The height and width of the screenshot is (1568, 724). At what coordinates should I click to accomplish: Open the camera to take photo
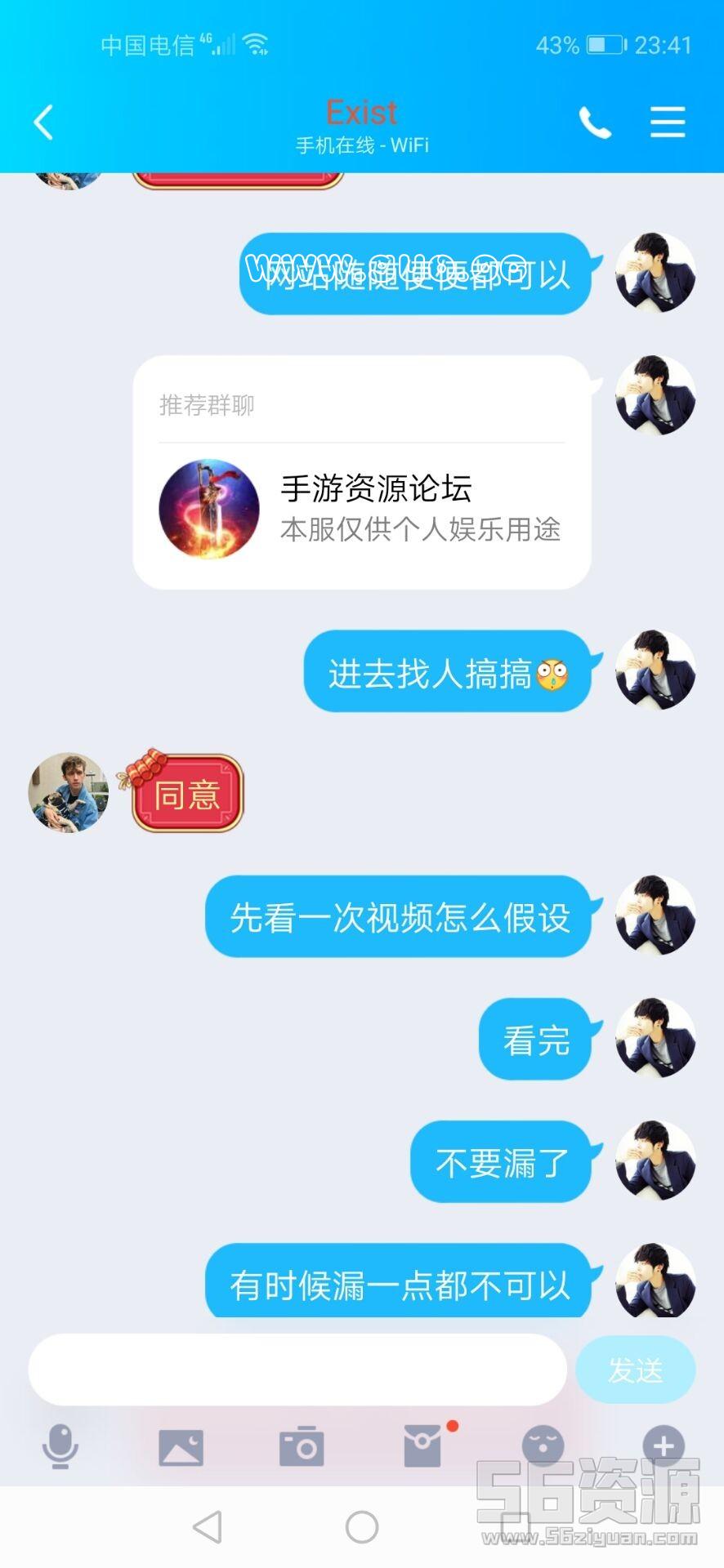click(x=301, y=1446)
